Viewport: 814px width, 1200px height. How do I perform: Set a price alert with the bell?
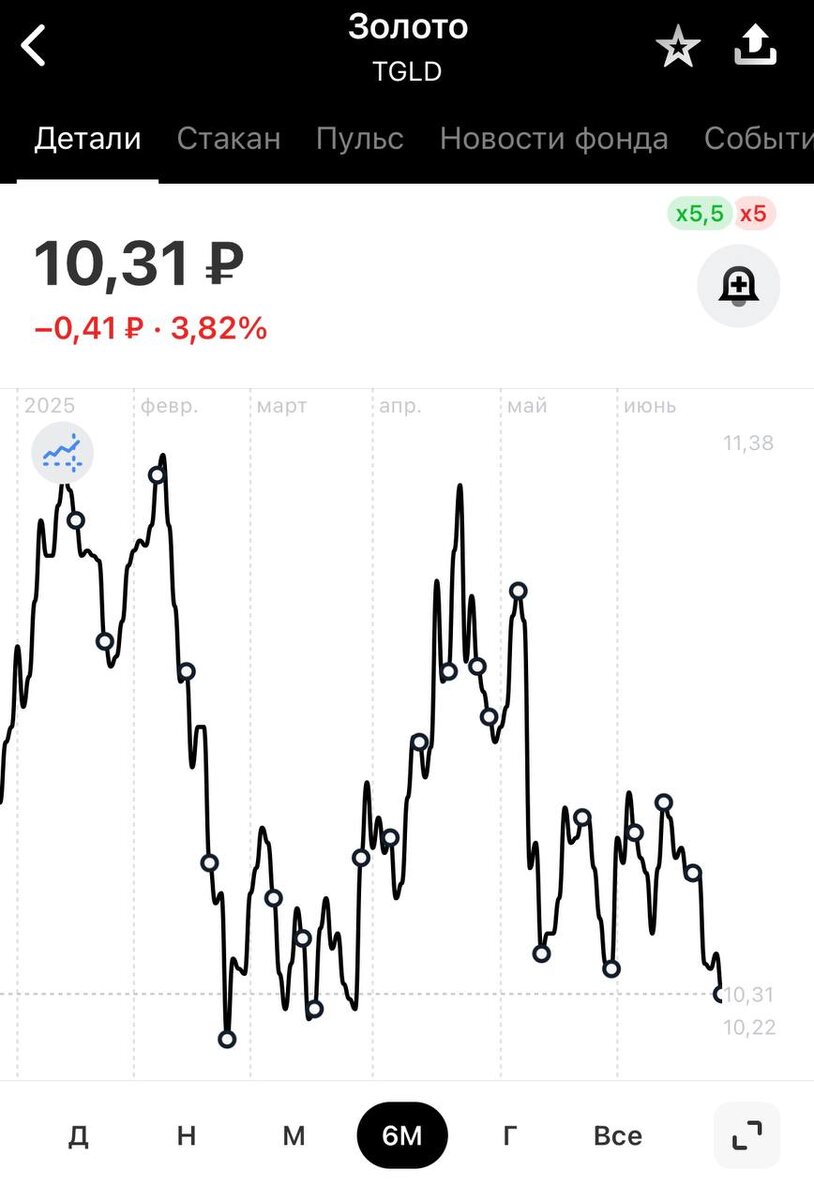[738, 287]
